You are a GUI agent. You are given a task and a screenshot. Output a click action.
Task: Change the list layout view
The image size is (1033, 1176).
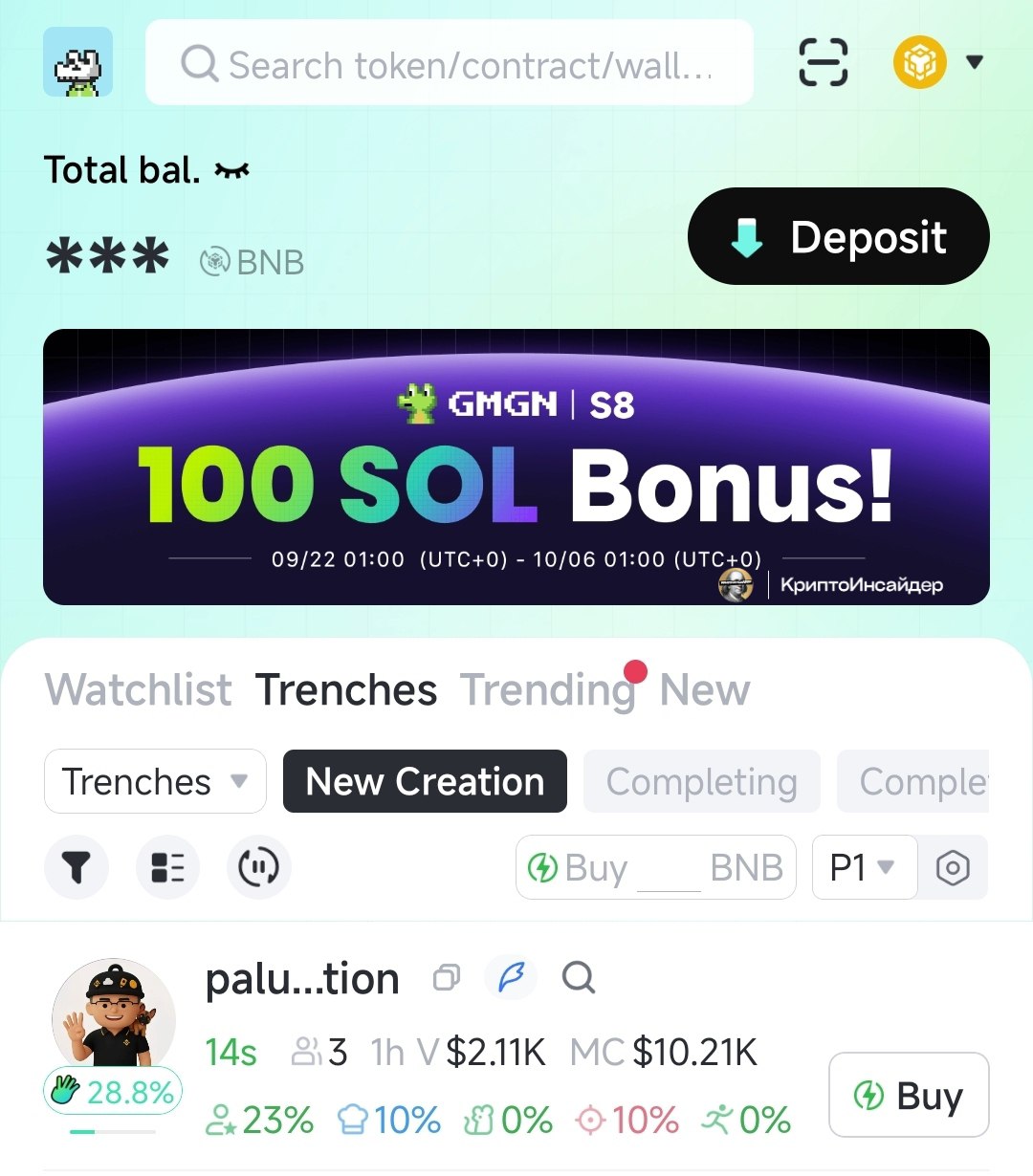point(167,867)
